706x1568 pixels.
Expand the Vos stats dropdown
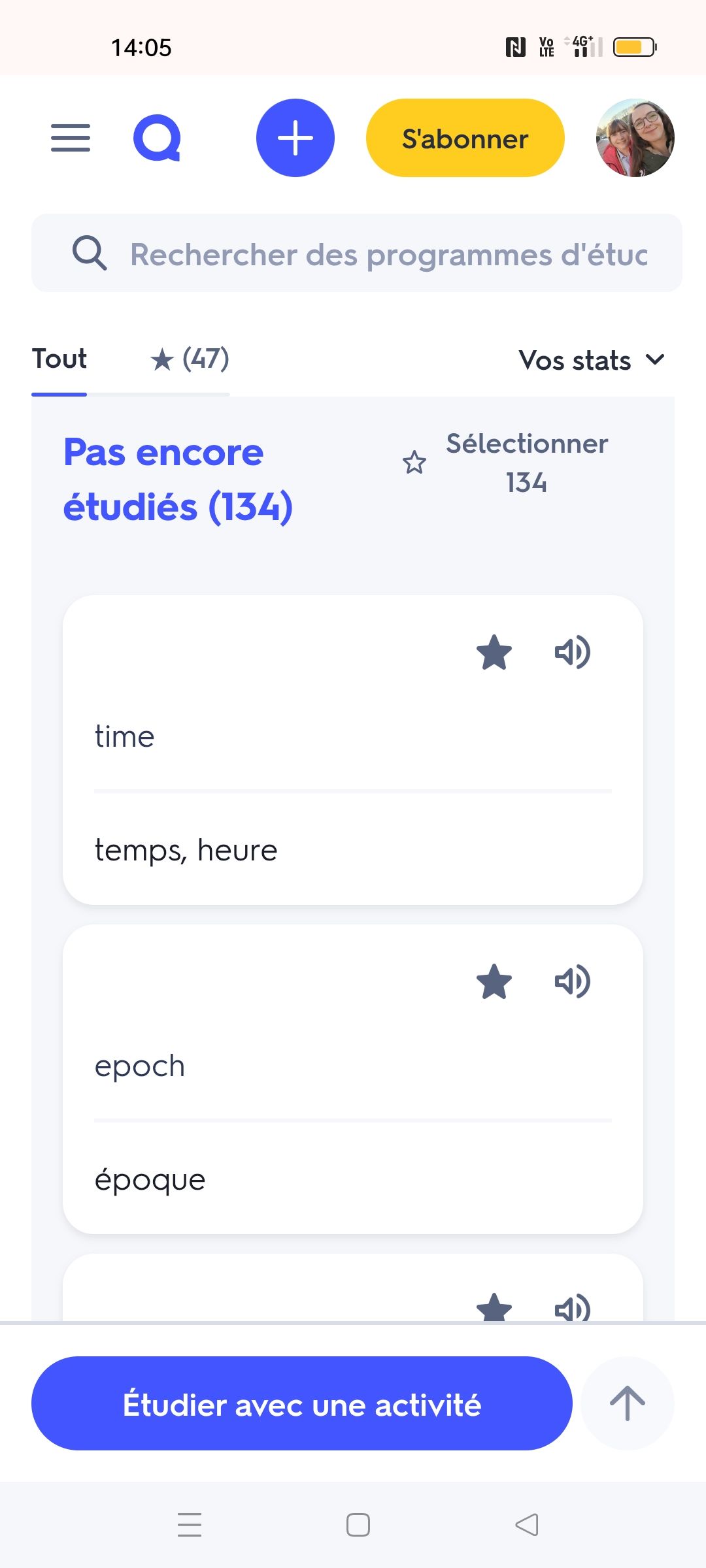591,361
